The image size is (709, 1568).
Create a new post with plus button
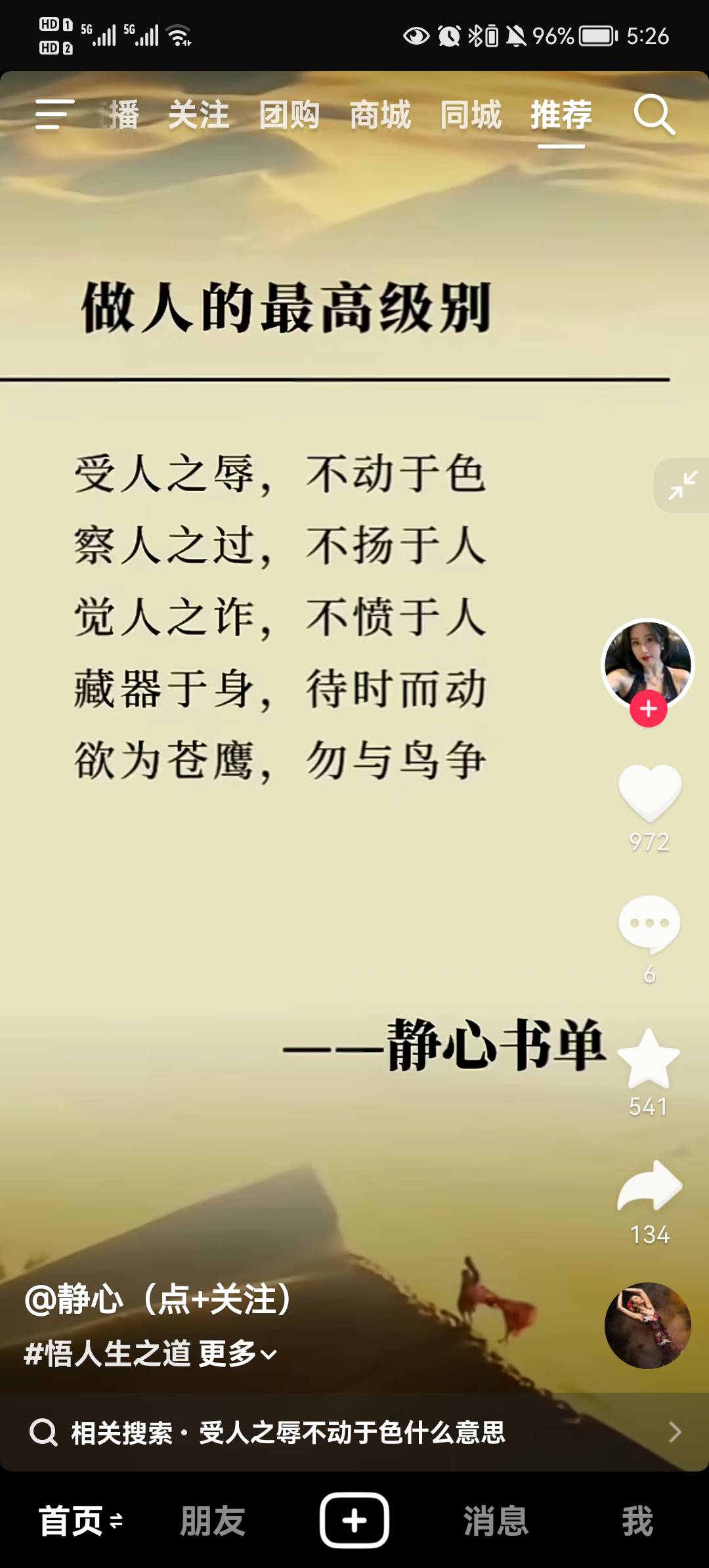354,1520
